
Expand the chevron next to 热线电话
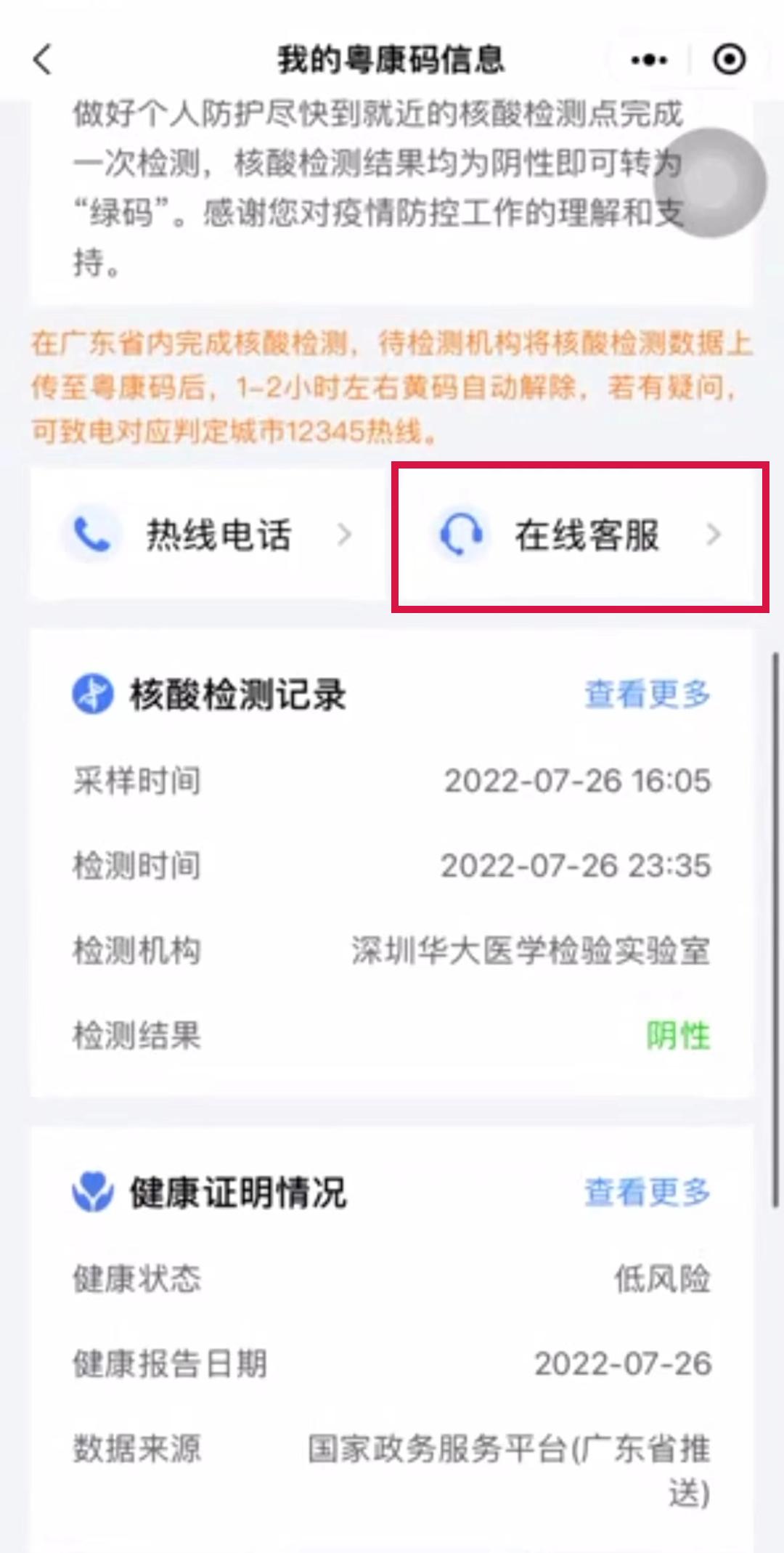pos(344,535)
